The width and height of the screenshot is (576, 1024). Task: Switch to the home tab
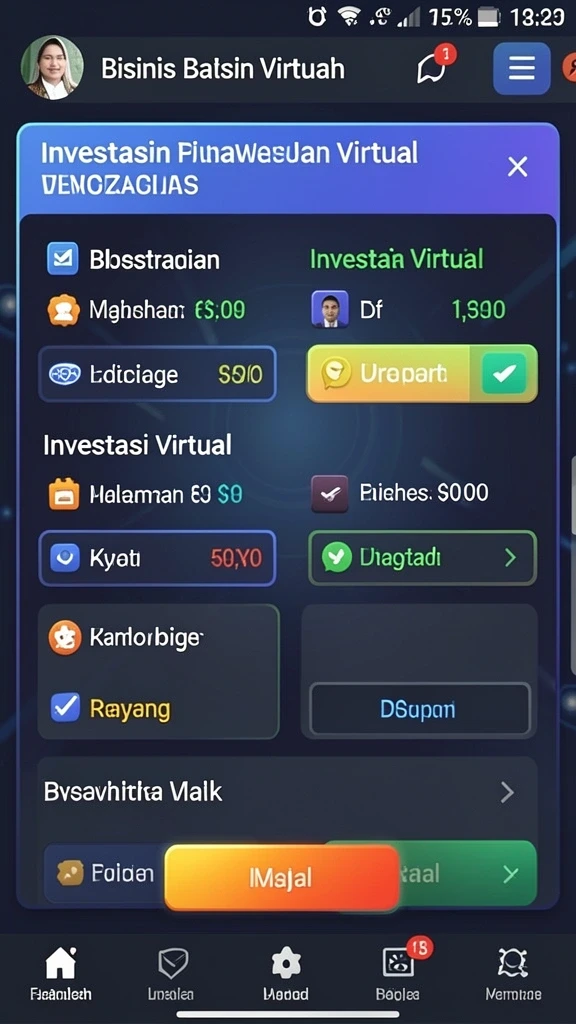pyautogui.click(x=61, y=973)
